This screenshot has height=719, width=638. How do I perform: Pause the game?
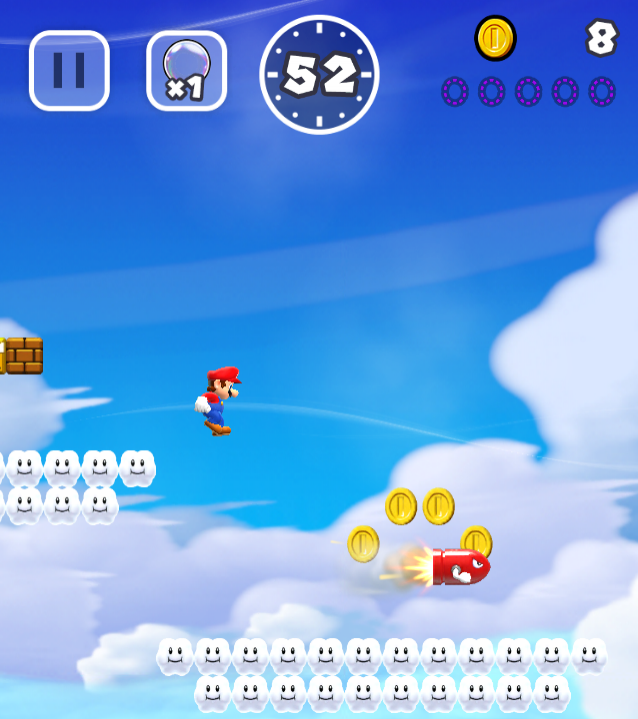(69, 70)
